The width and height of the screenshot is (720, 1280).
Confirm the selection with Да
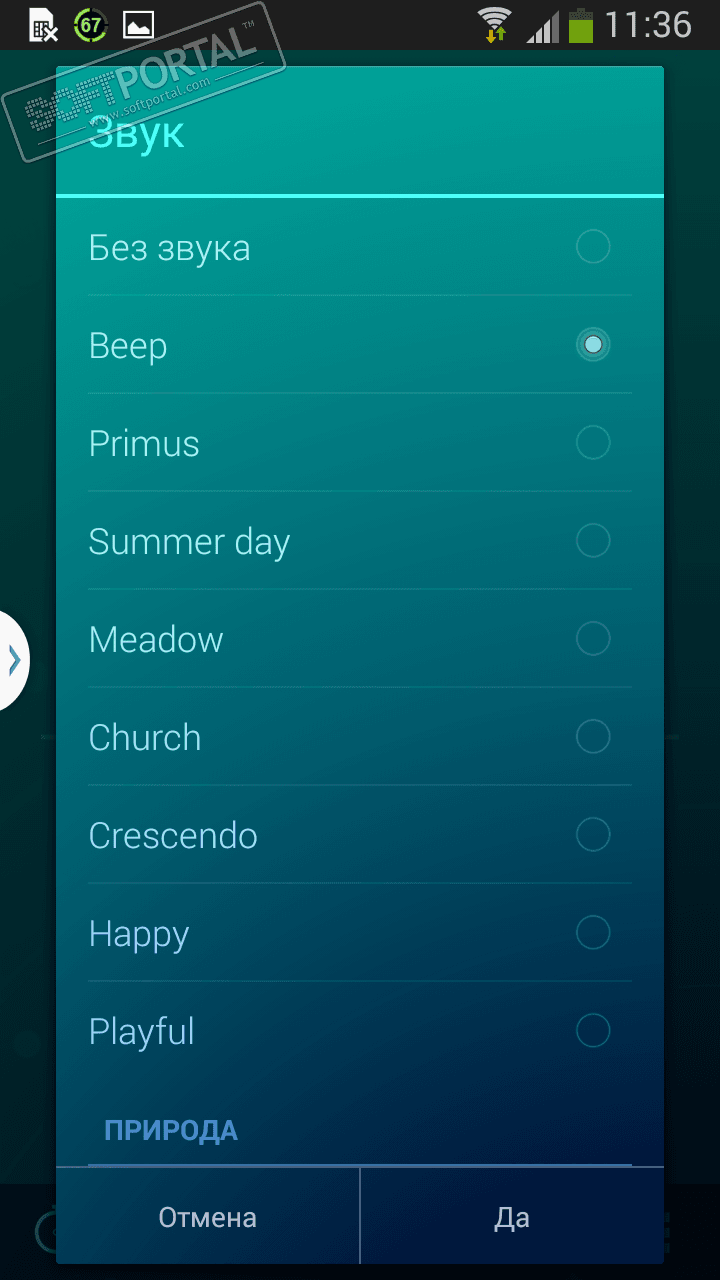(x=512, y=1217)
